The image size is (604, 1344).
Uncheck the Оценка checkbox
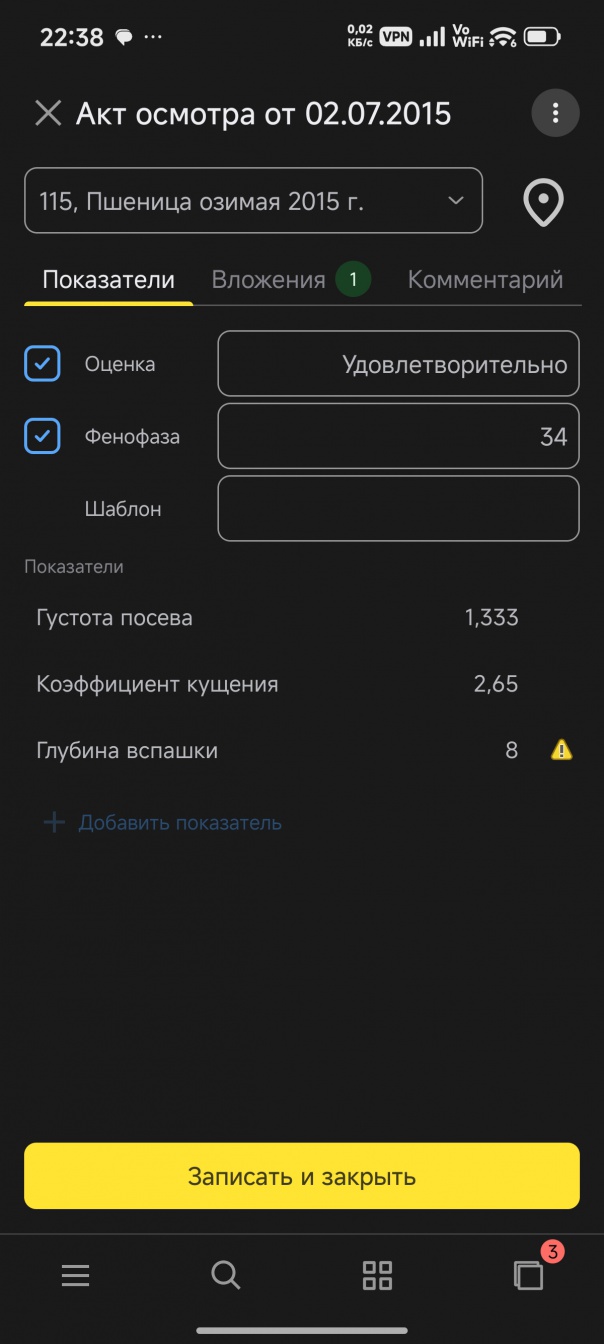point(42,364)
